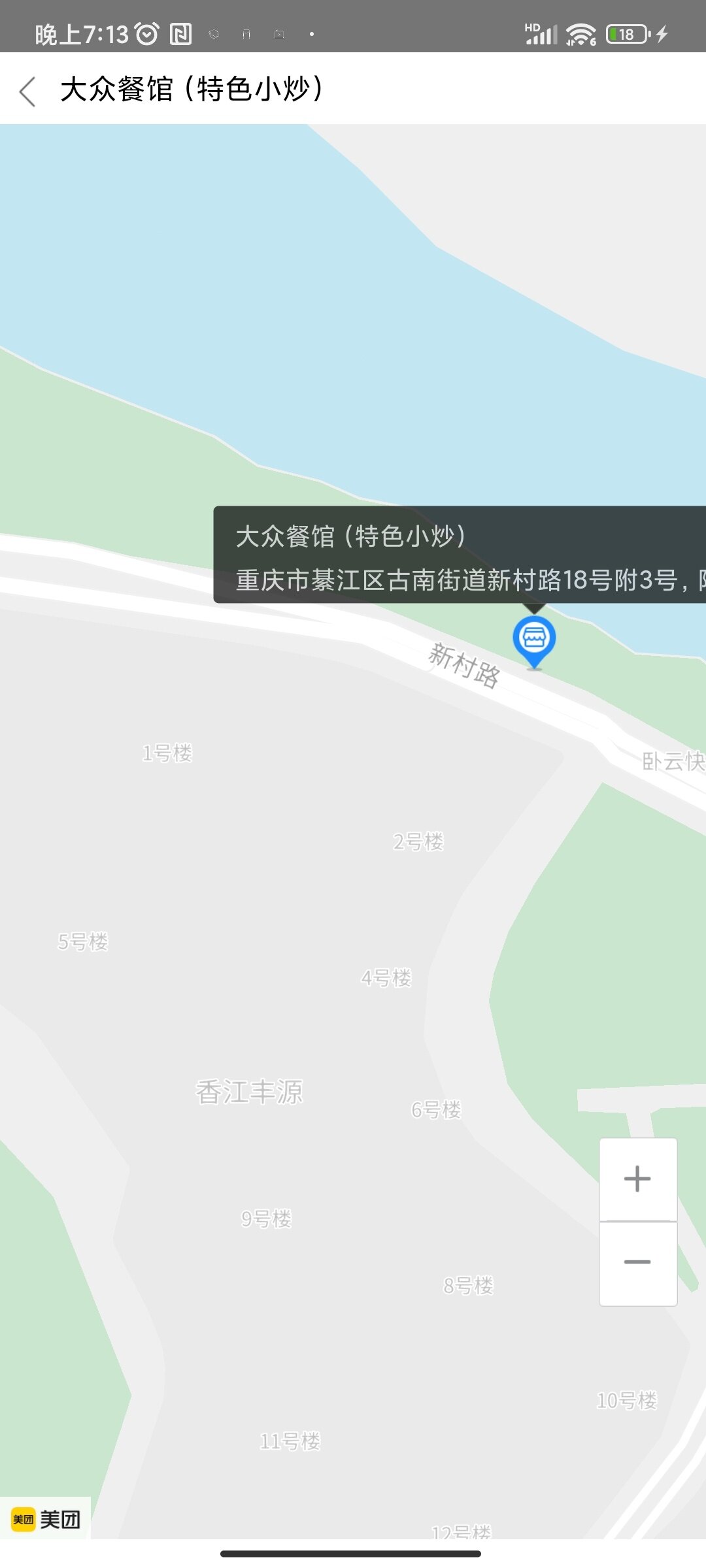Zoom out the map with minus button

[x=637, y=1262]
